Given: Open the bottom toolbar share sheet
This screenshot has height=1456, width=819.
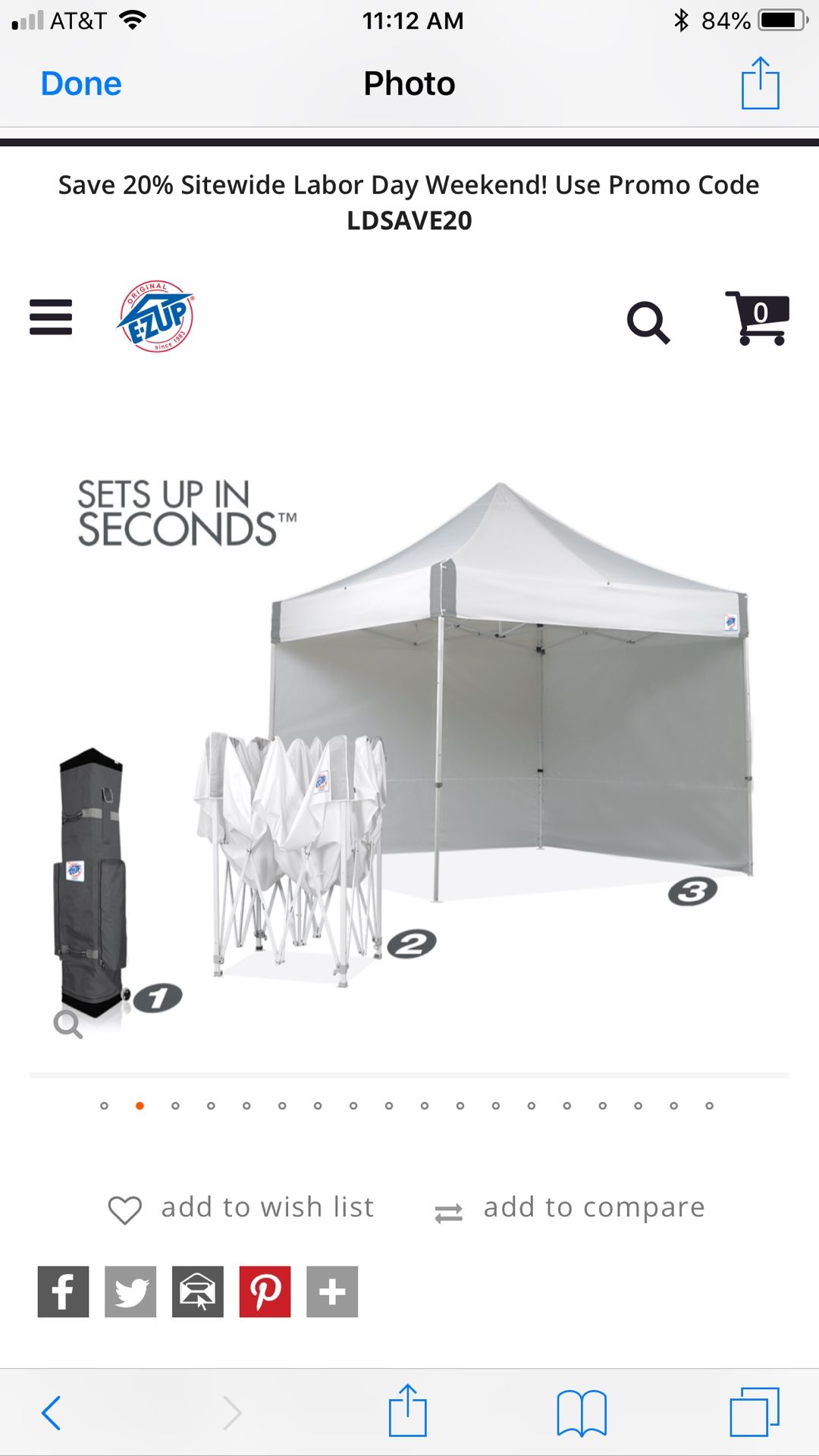Looking at the screenshot, I should (x=408, y=1411).
